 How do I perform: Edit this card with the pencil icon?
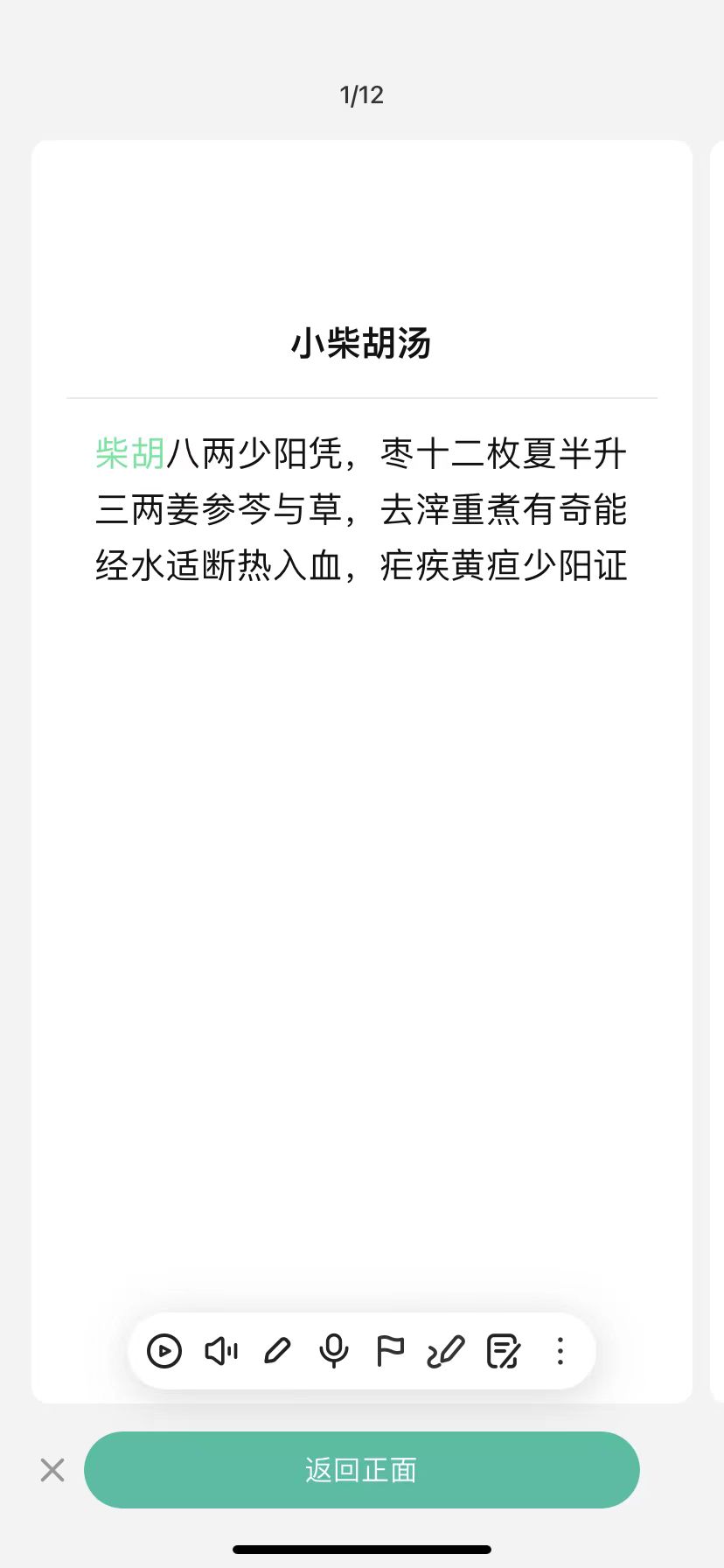(277, 1351)
